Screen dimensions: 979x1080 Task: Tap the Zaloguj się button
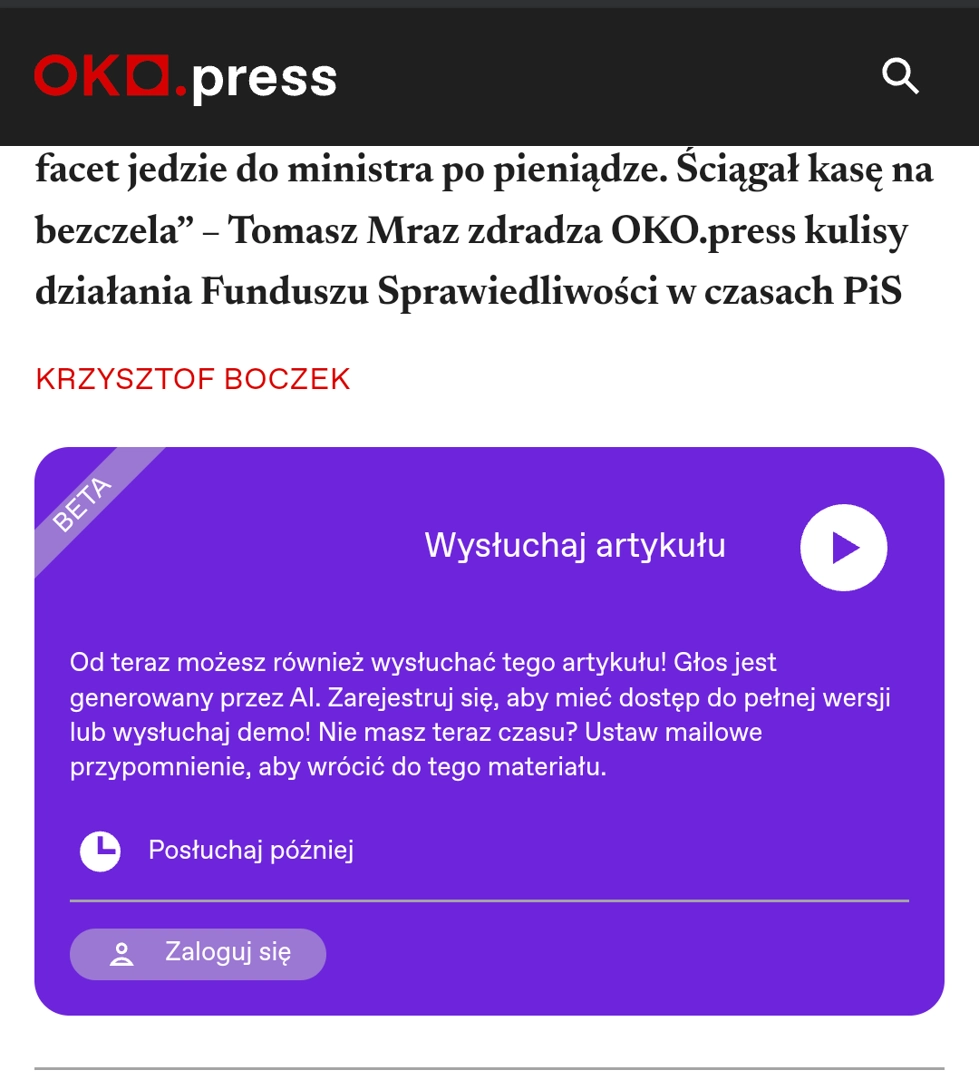(x=198, y=953)
